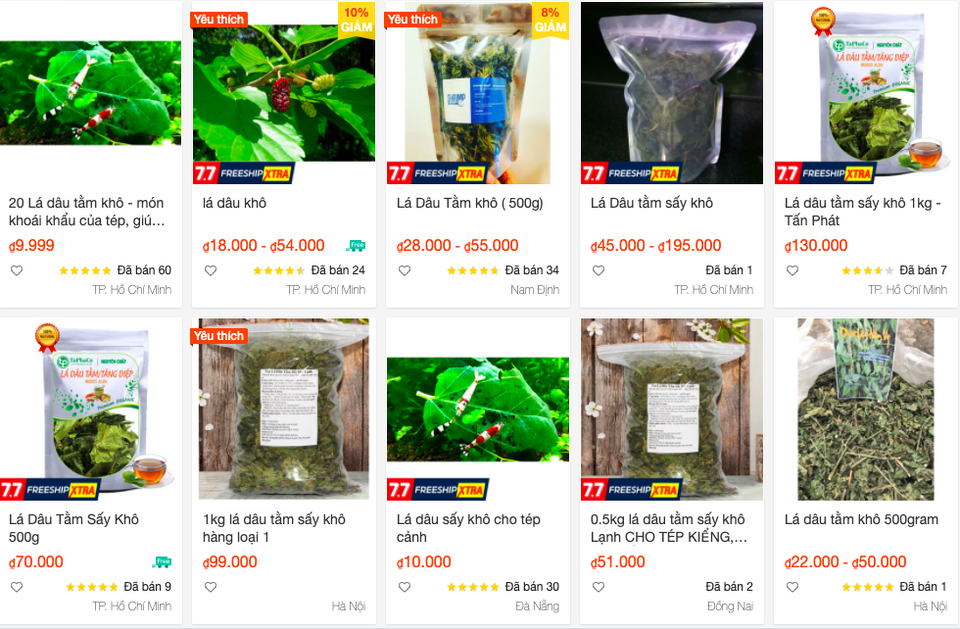
Task: Open the 'lá dâu khô' product card
Action: (235, 203)
